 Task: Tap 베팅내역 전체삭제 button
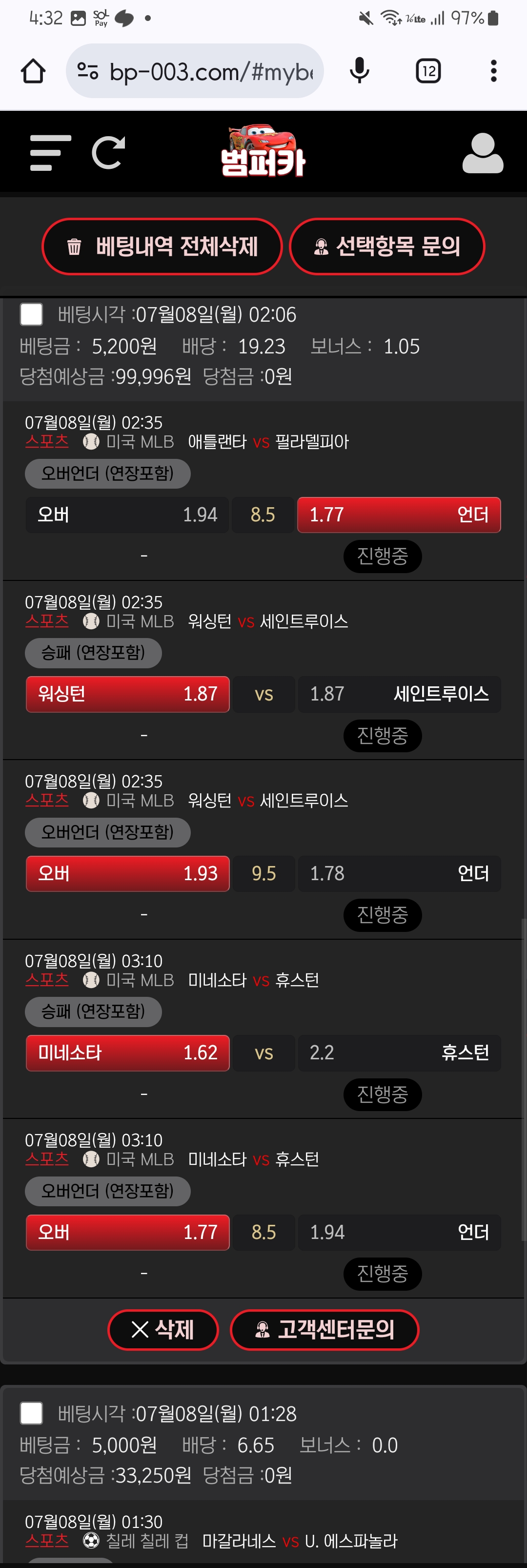point(162,247)
